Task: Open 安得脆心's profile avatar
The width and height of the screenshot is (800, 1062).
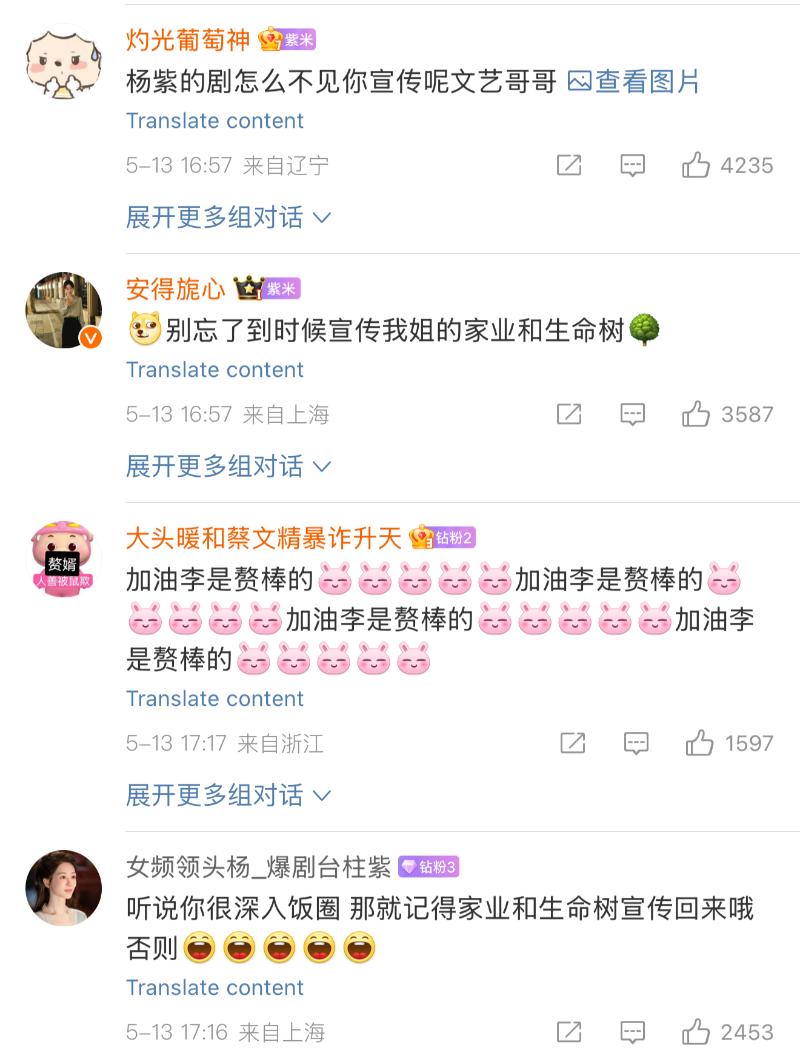Action: (x=63, y=310)
